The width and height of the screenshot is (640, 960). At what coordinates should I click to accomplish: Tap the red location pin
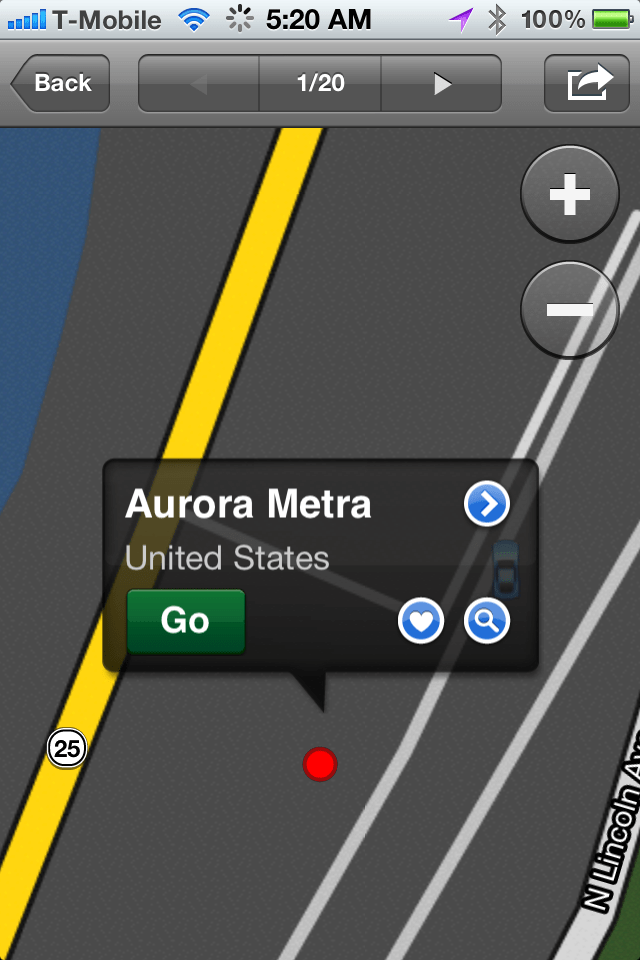320,765
